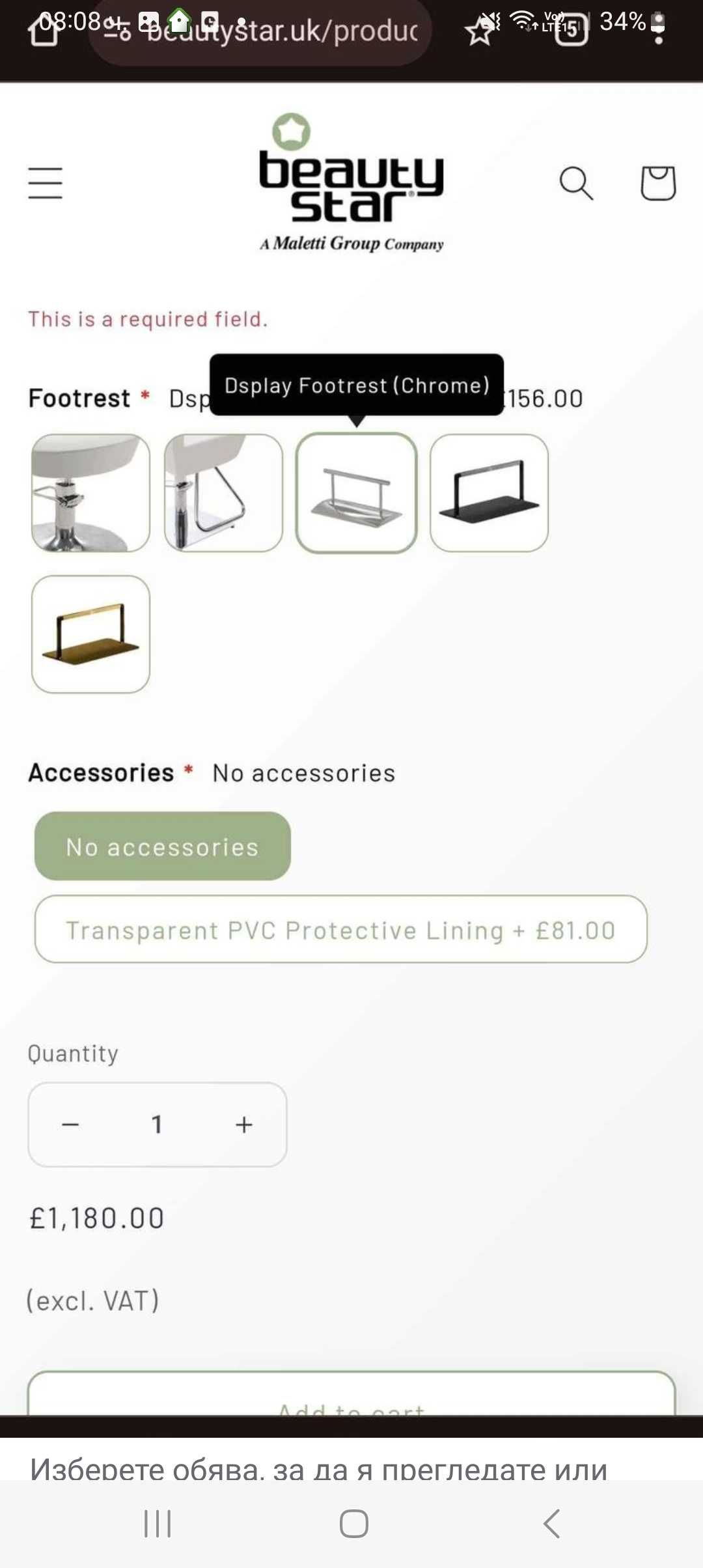Open the site search

pos(576,183)
